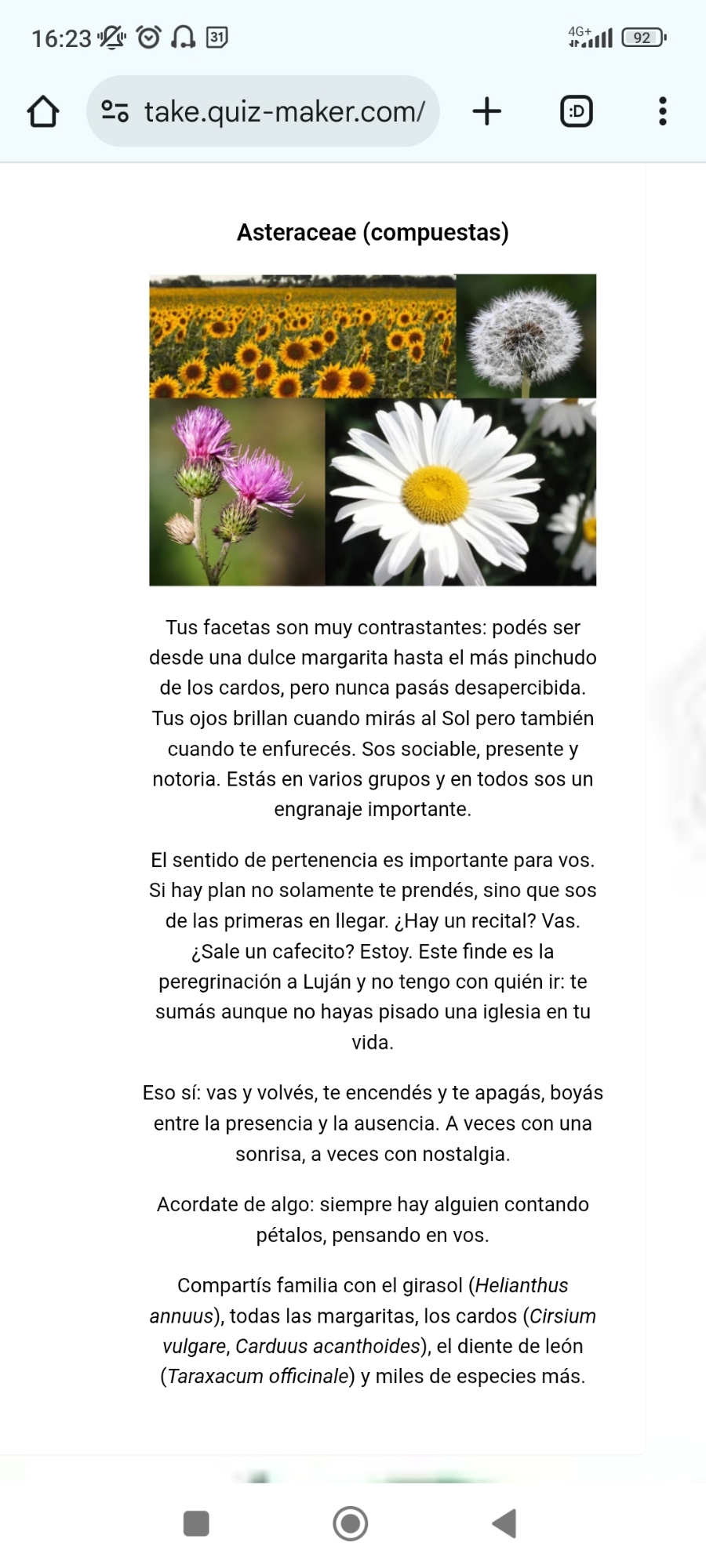706x1568 pixels.
Task: Go to the browser home page
Action: click(43, 111)
